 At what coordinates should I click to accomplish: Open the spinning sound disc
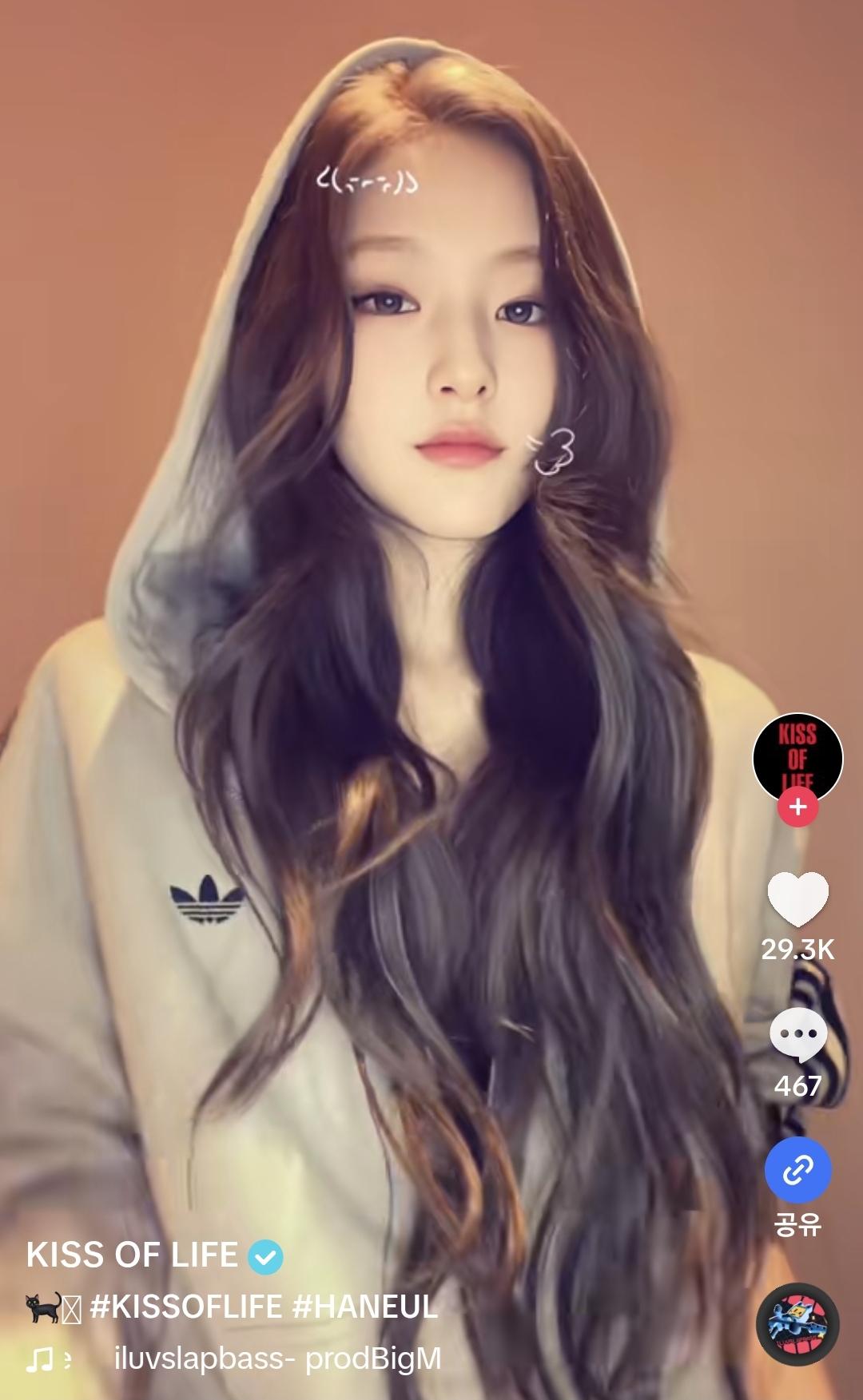(x=797, y=1323)
